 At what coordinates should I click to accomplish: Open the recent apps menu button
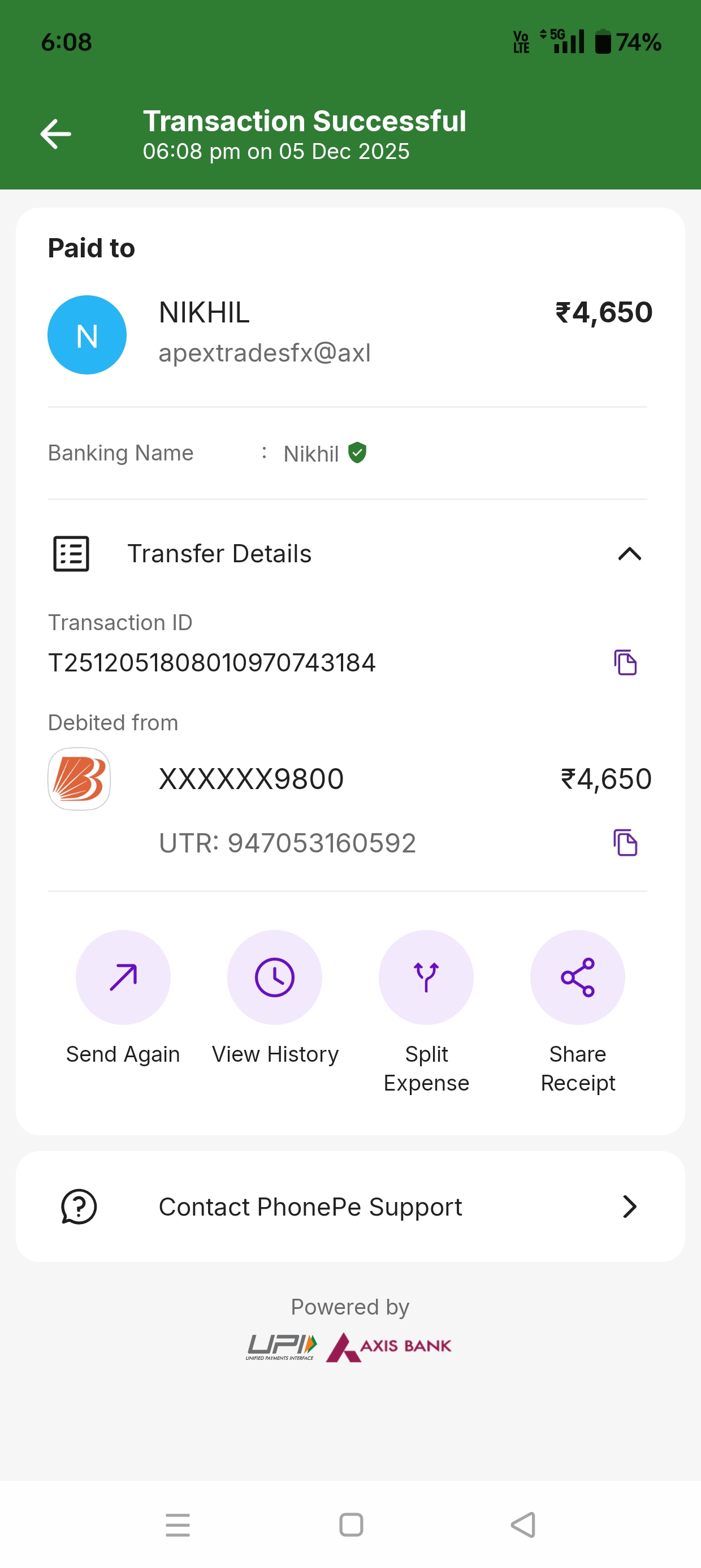coord(178,1525)
